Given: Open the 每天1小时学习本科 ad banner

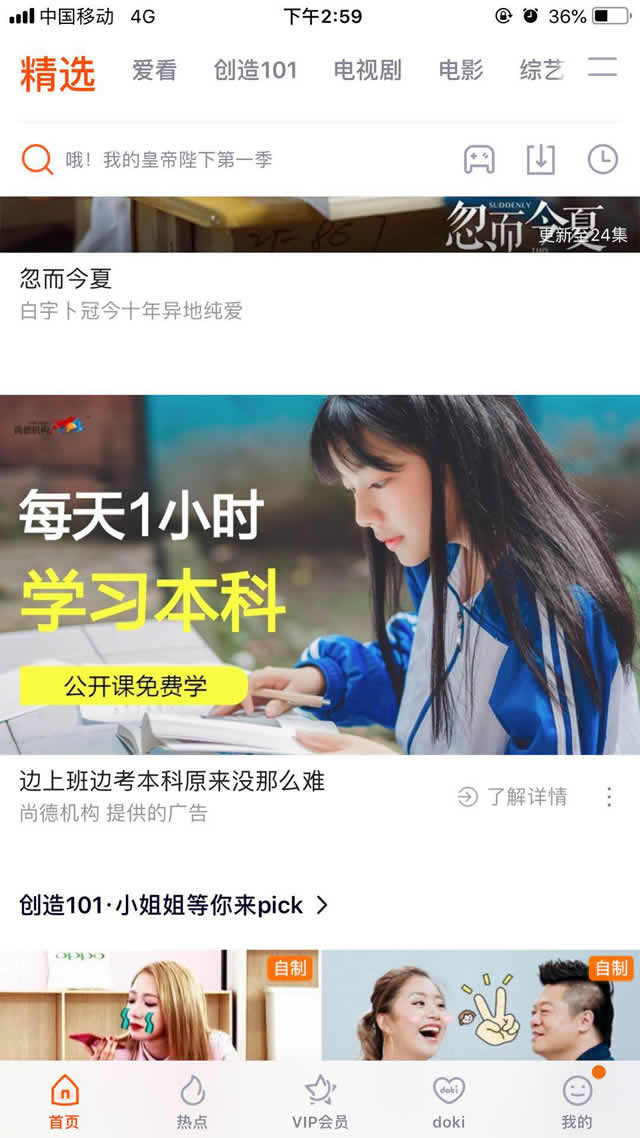Looking at the screenshot, I should click(320, 574).
